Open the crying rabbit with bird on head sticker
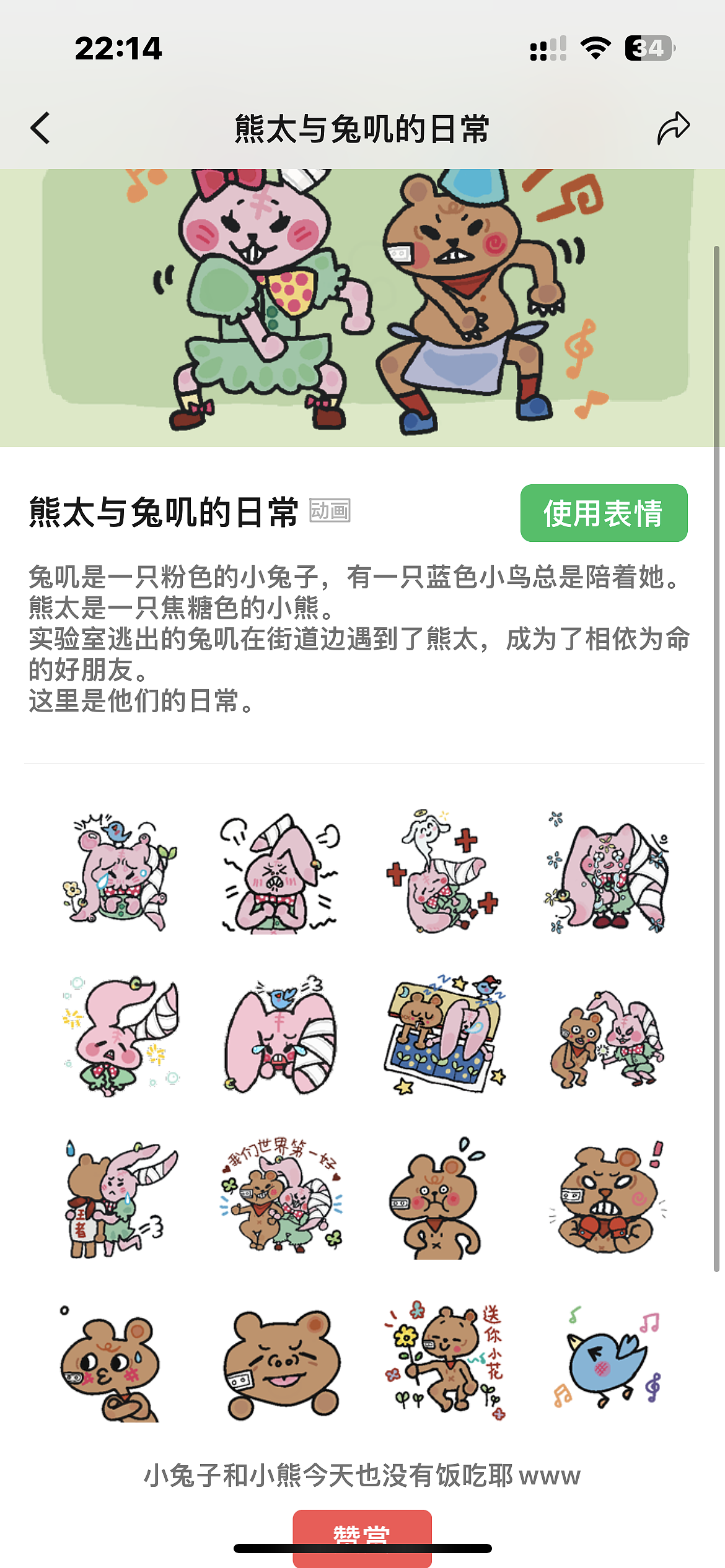 point(281,1034)
